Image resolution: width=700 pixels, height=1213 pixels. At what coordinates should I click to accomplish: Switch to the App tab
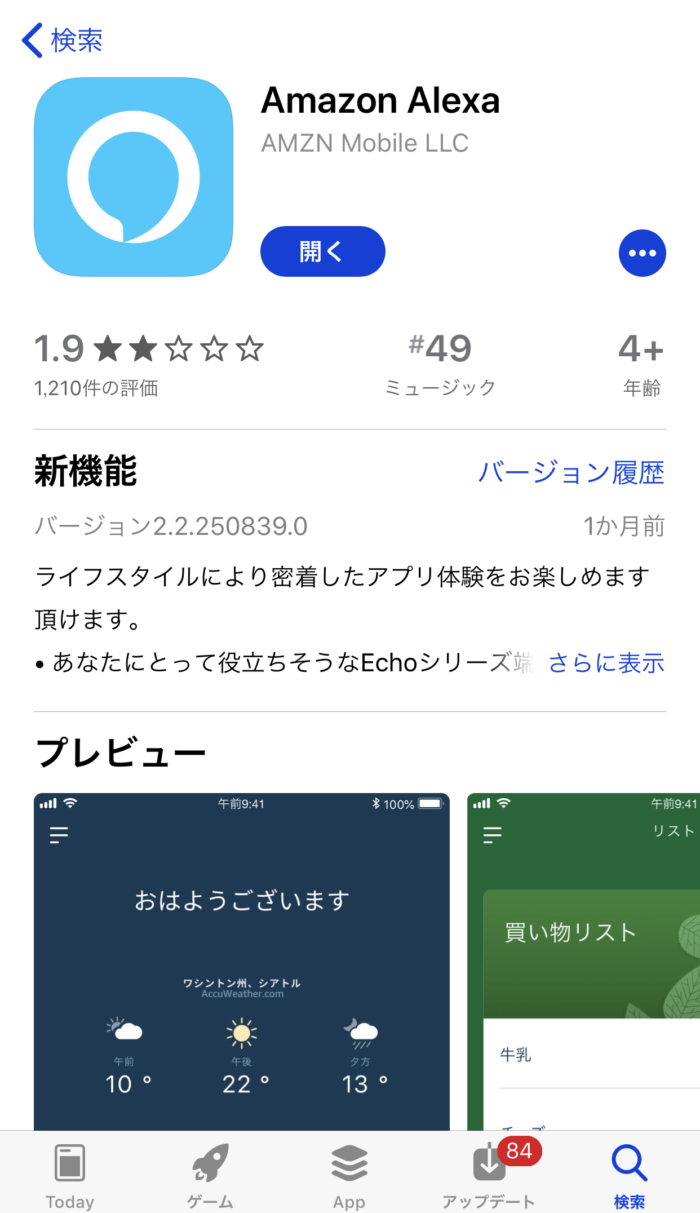click(x=349, y=1175)
